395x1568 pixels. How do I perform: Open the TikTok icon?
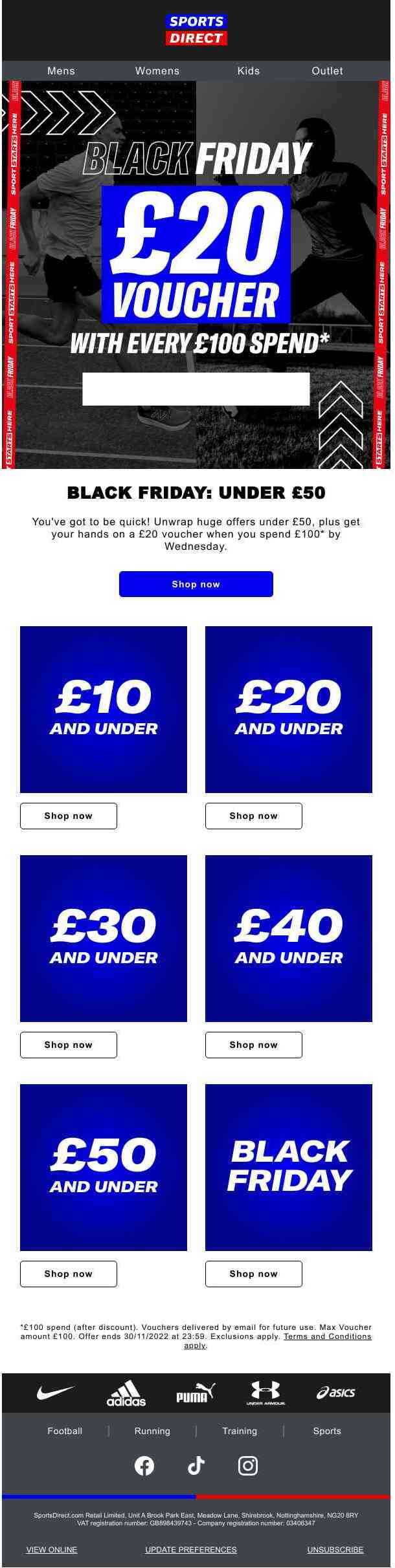196,1465
